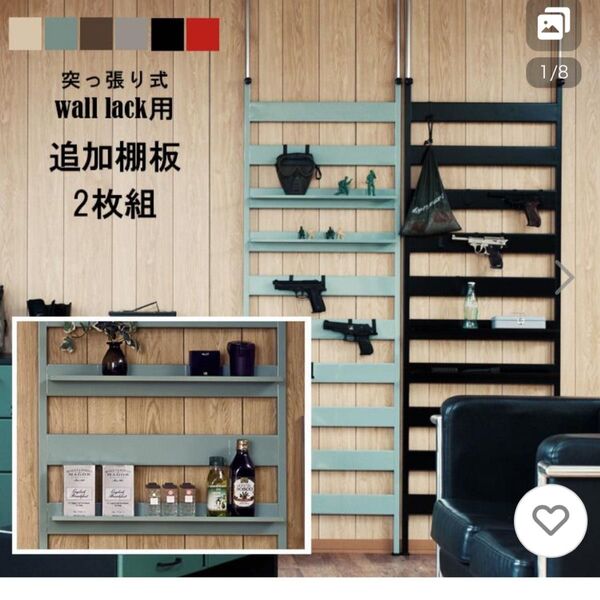Open the image gallery icon above 1/8
Image resolution: width=600 pixels, height=600 pixels.
[553, 26]
